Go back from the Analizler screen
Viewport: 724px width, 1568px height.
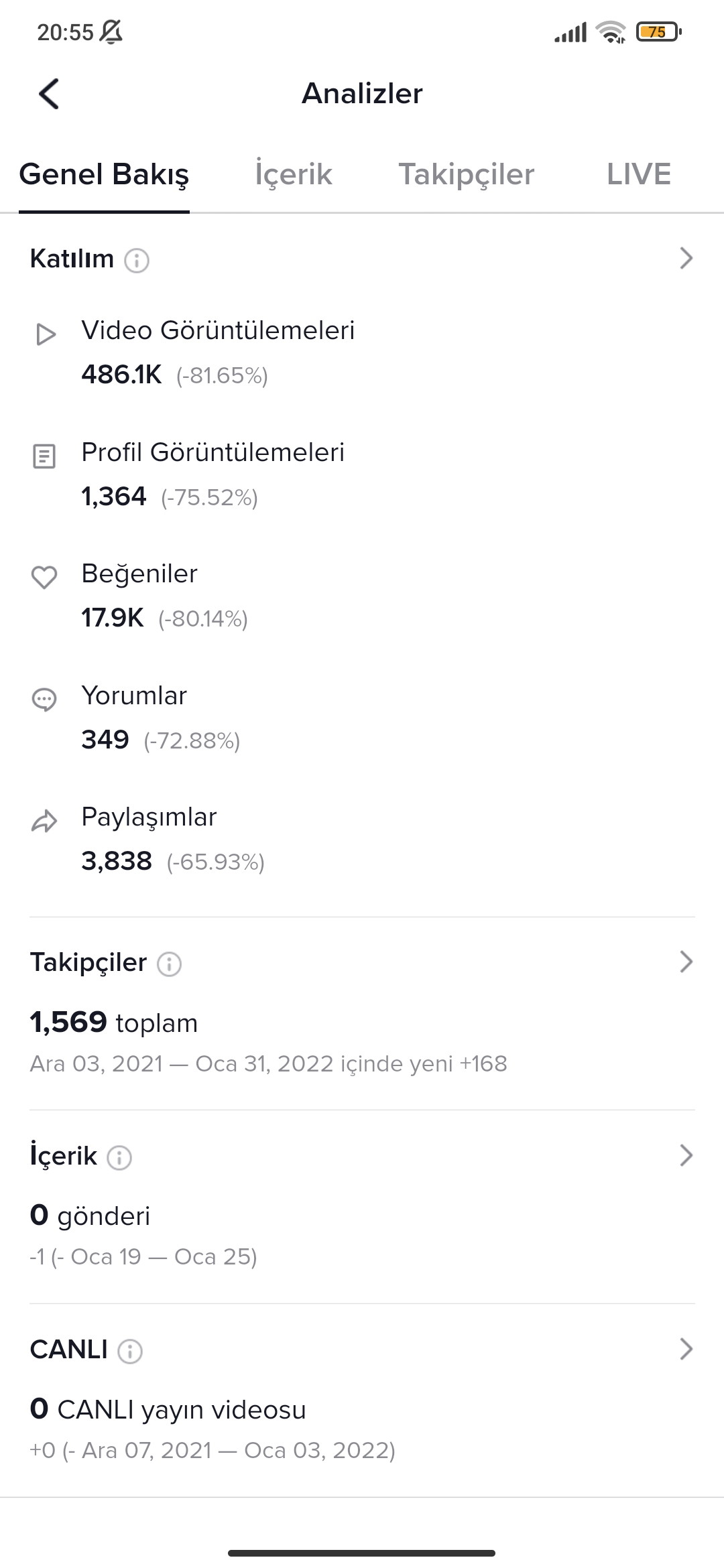pos(49,94)
